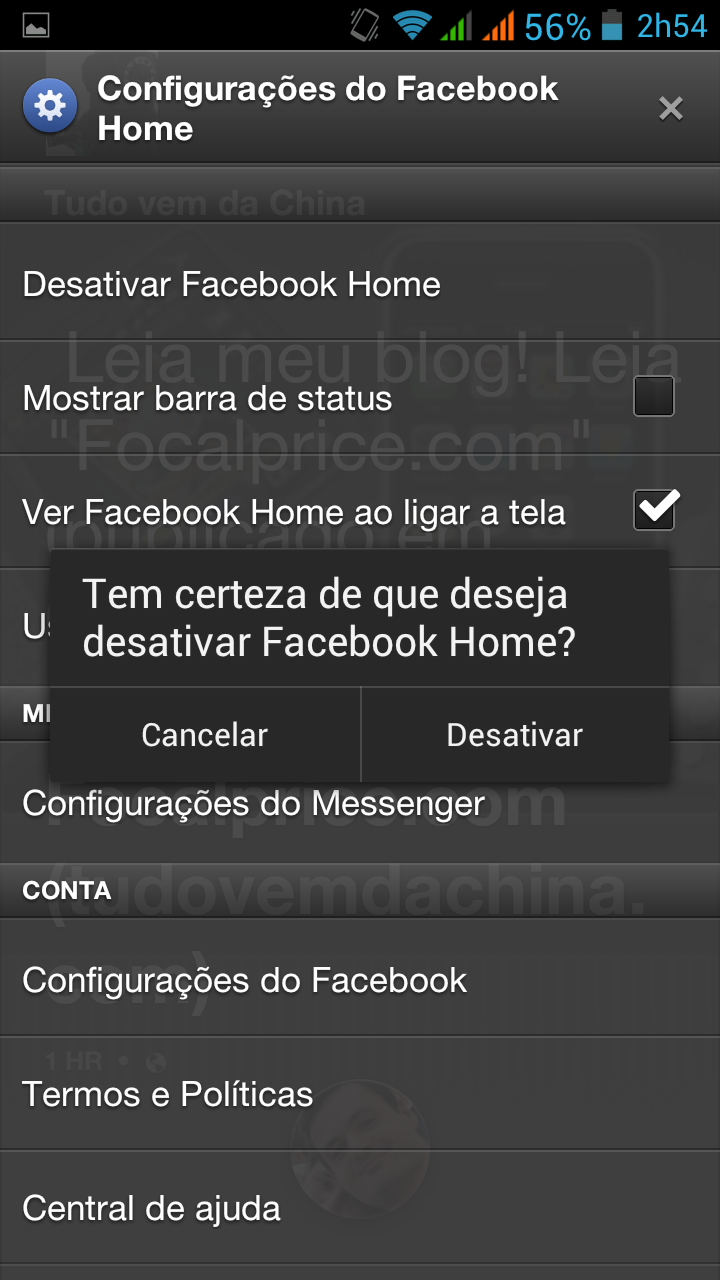Enable the Mostrar barra de status checkbox
Screen dimensions: 720x1280
[655, 397]
